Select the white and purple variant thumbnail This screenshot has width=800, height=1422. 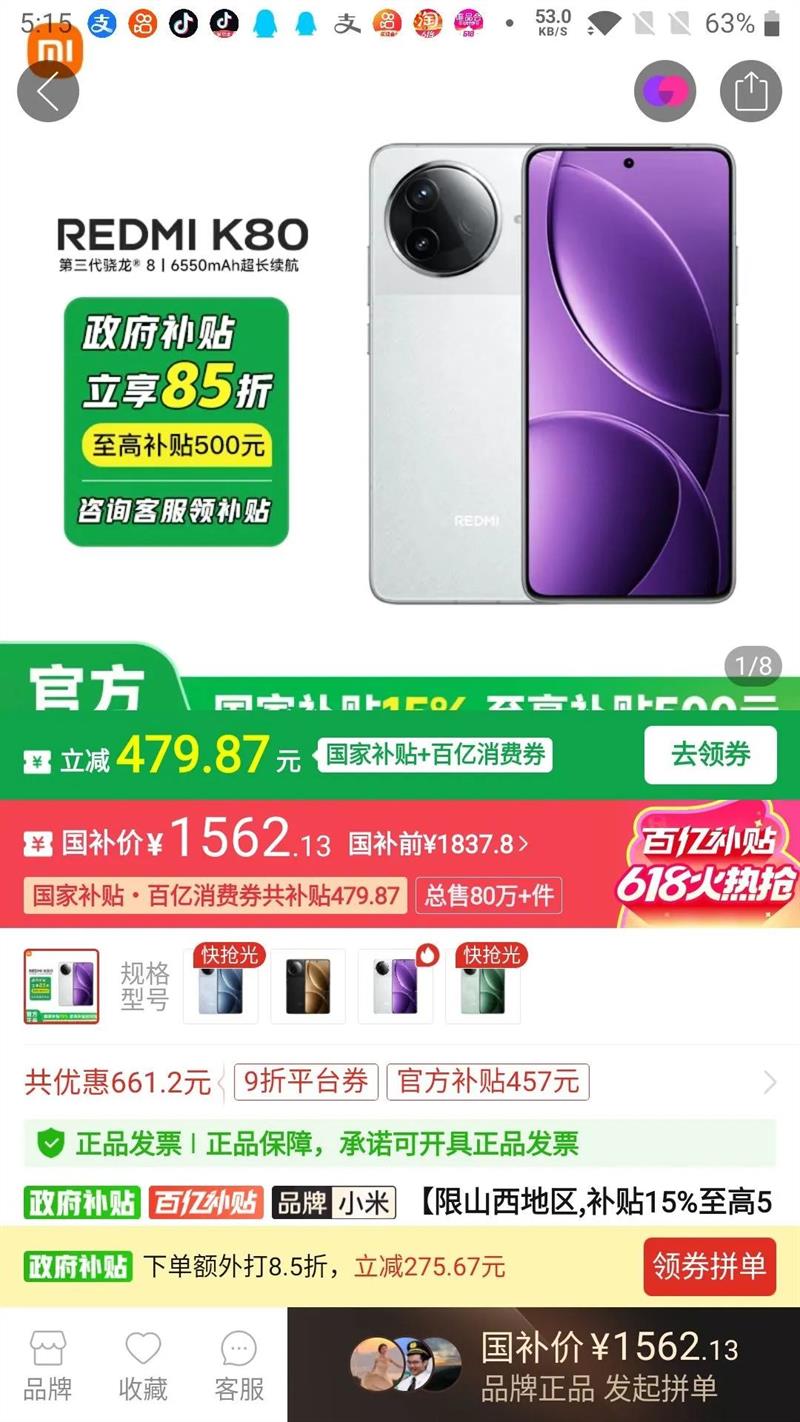click(396, 986)
